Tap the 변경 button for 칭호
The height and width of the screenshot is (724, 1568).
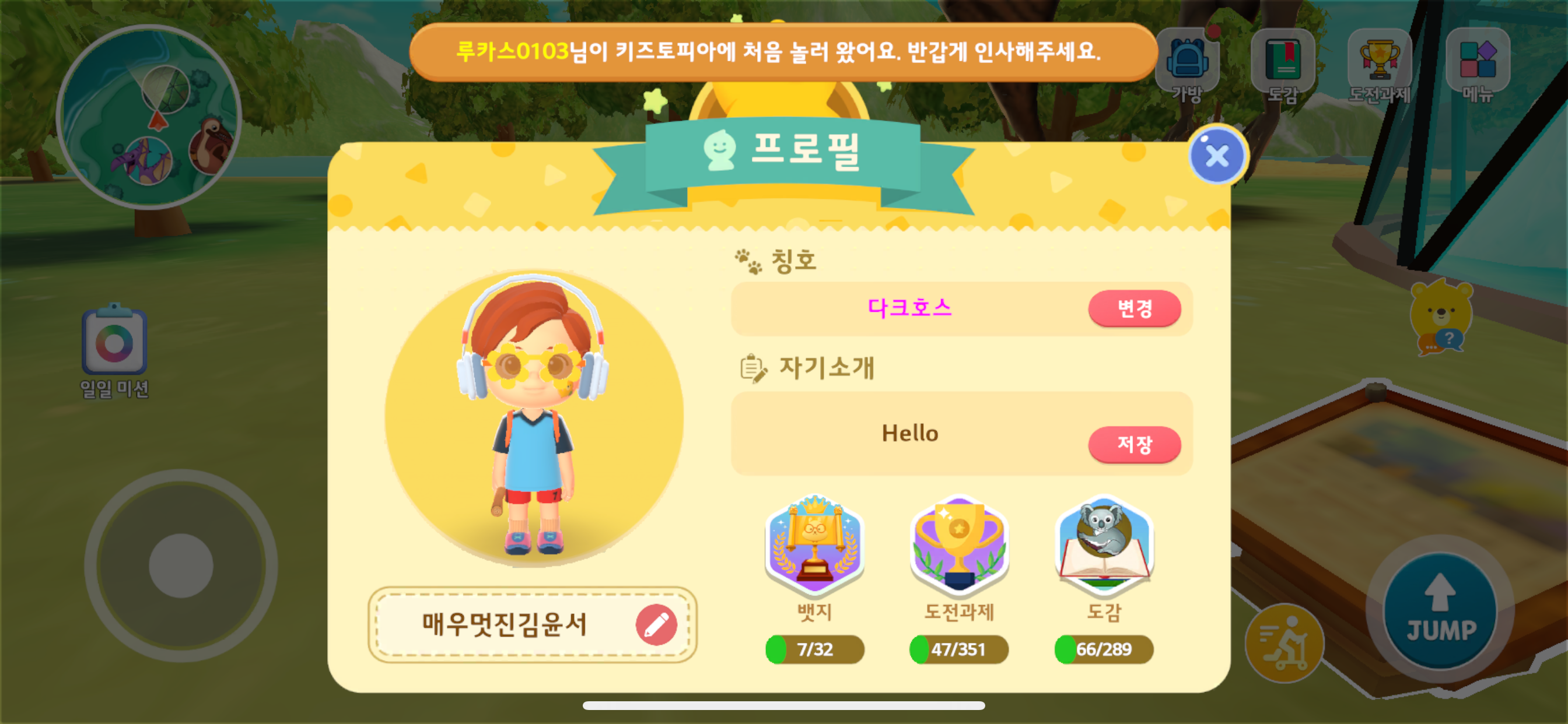click(x=1134, y=308)
